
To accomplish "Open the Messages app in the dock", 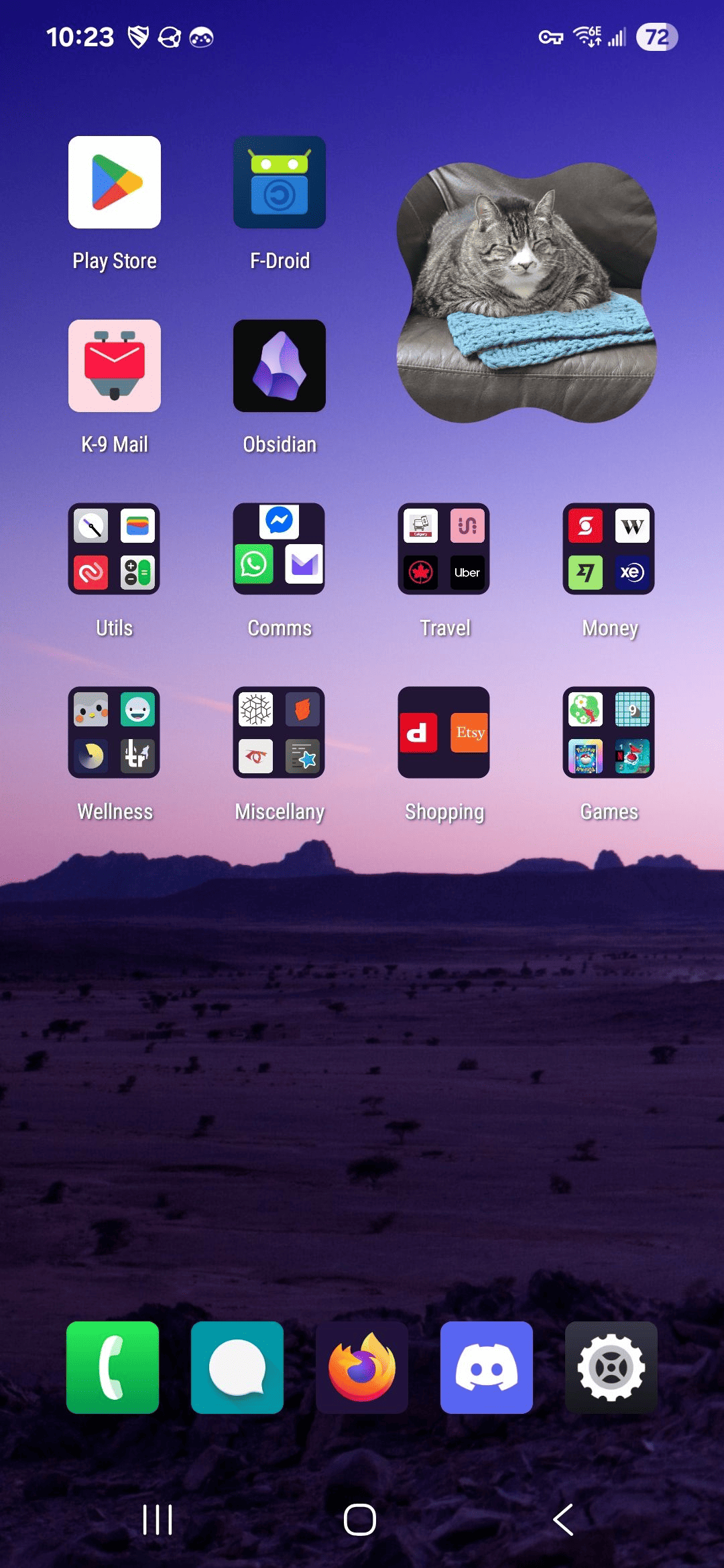I will pos(237,1368).
